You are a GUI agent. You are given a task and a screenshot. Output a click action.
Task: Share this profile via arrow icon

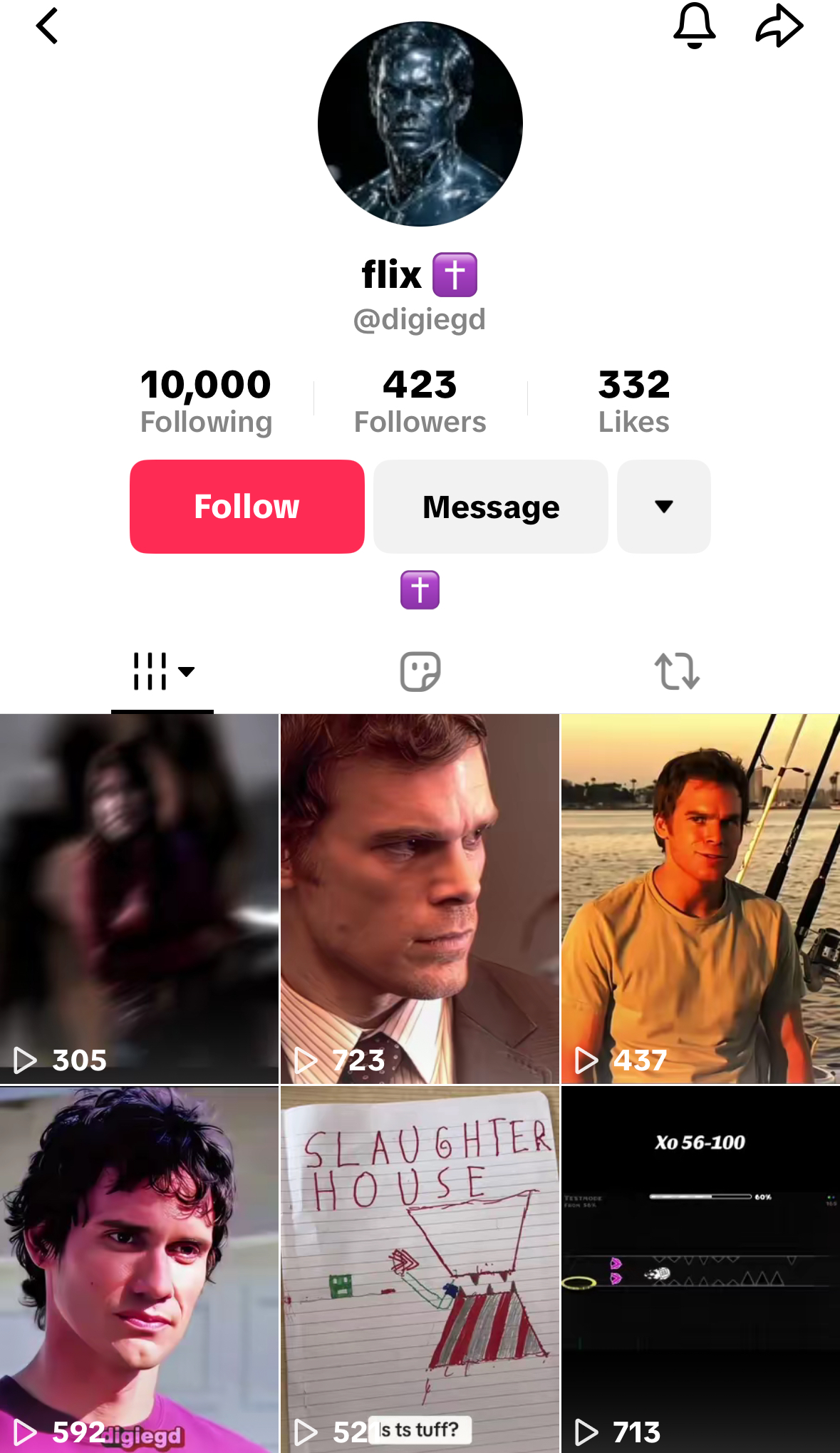(x=779, y=26)
